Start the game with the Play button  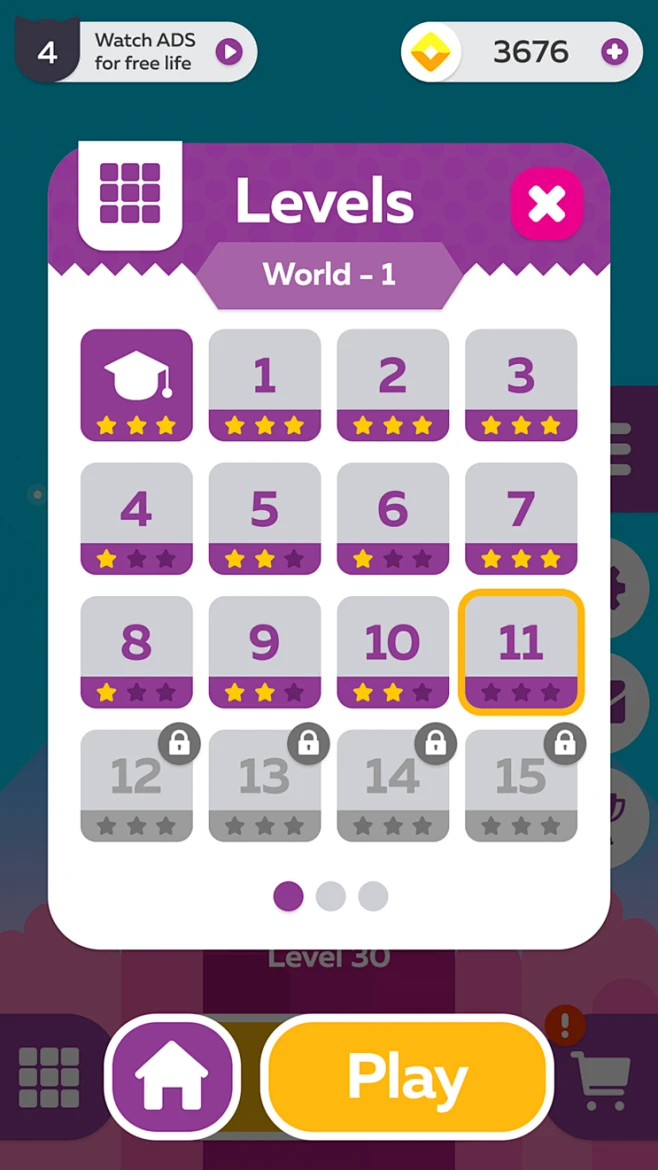pyautogui.click(x=409, y=1077)
